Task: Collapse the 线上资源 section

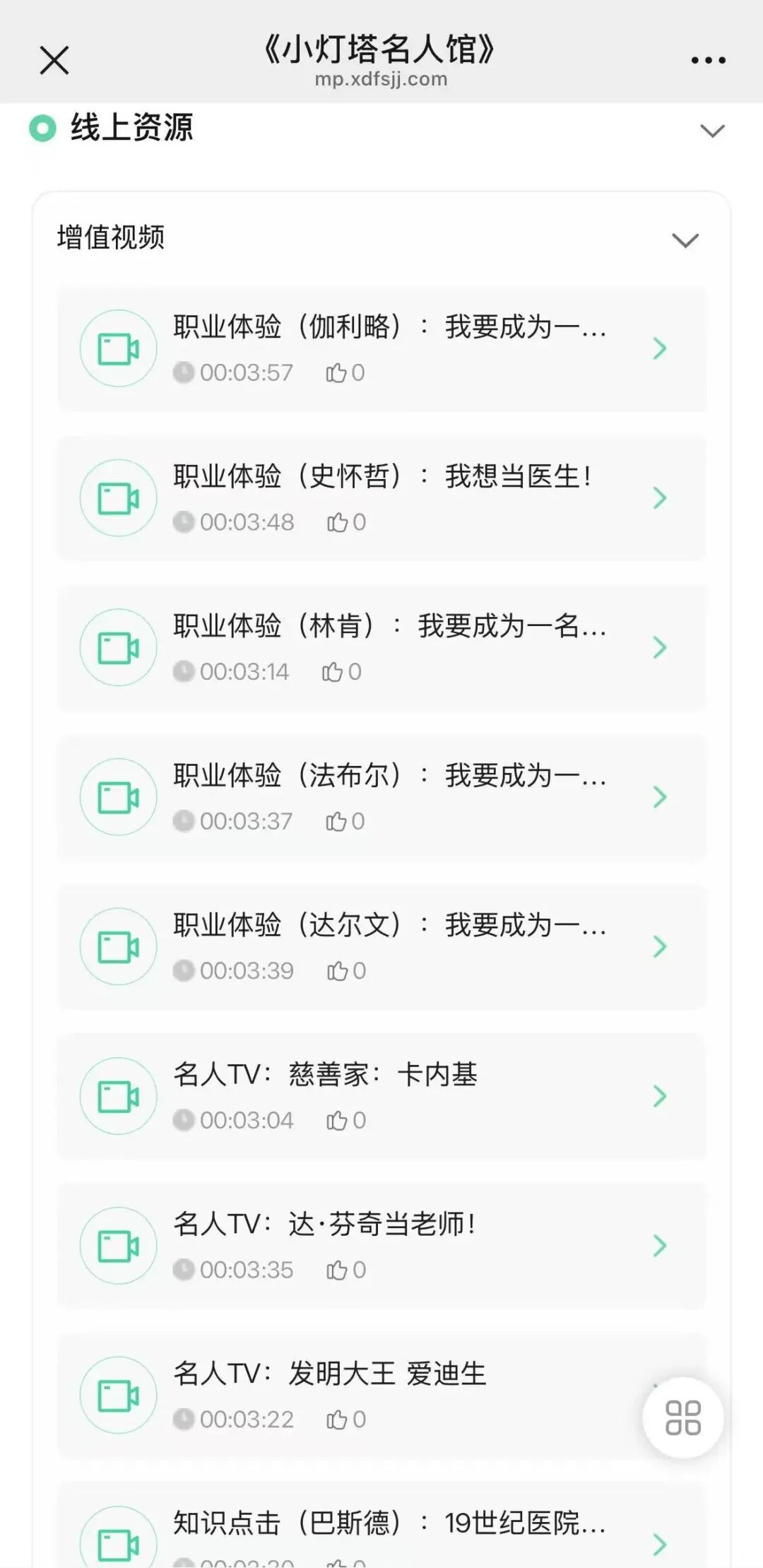Action: click(x=711, y=131)
